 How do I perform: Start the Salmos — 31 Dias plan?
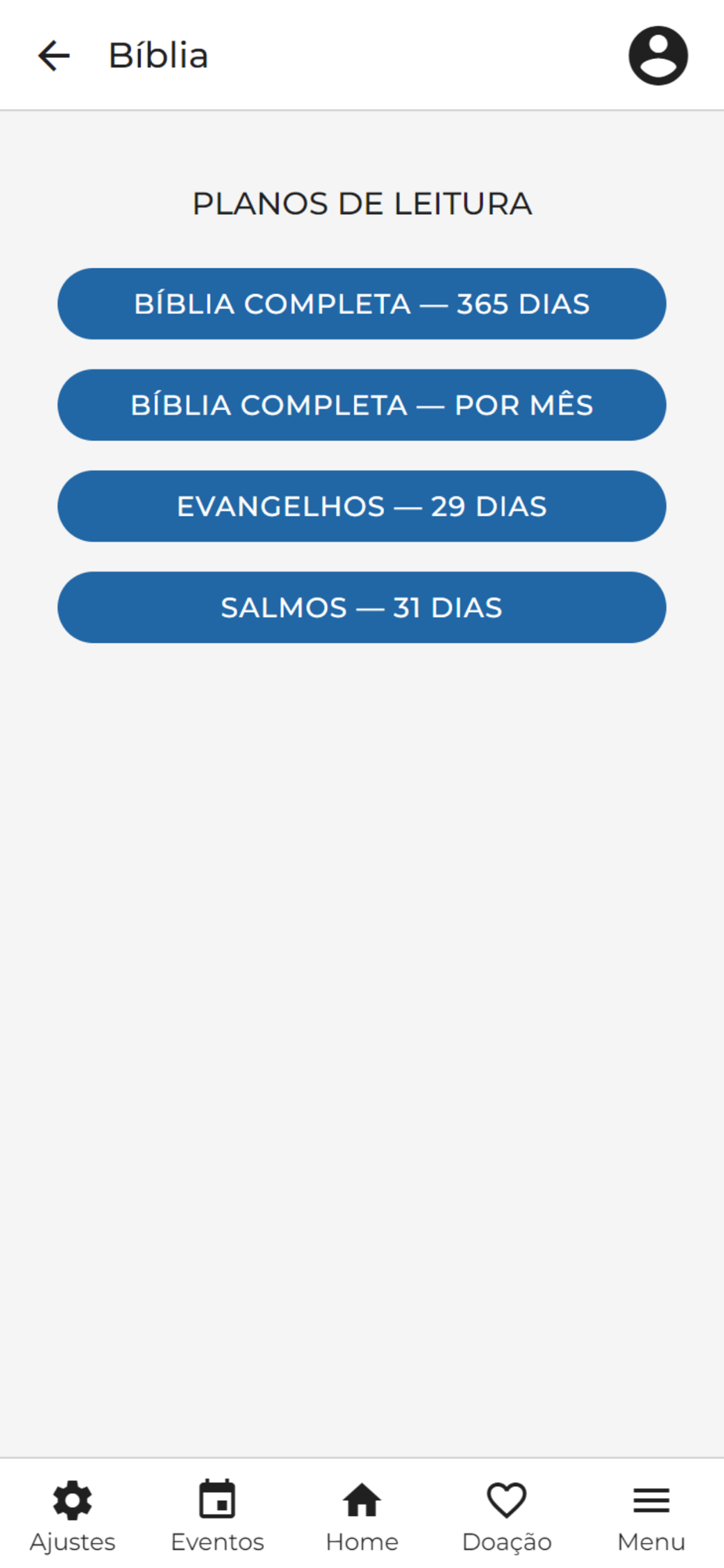pos(361,608)
